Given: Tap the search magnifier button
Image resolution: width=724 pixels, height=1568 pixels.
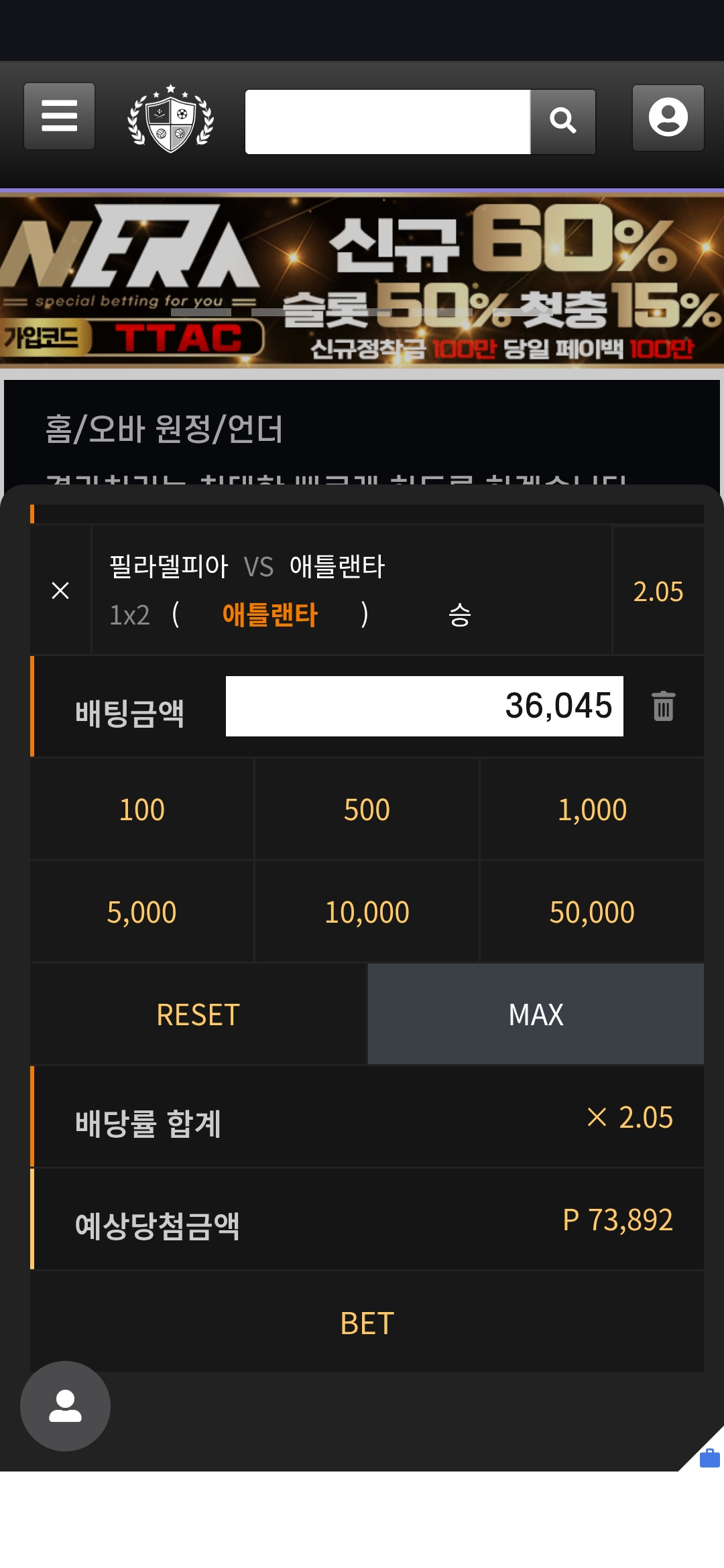Looking at the screenshot, I should point(562,121).
